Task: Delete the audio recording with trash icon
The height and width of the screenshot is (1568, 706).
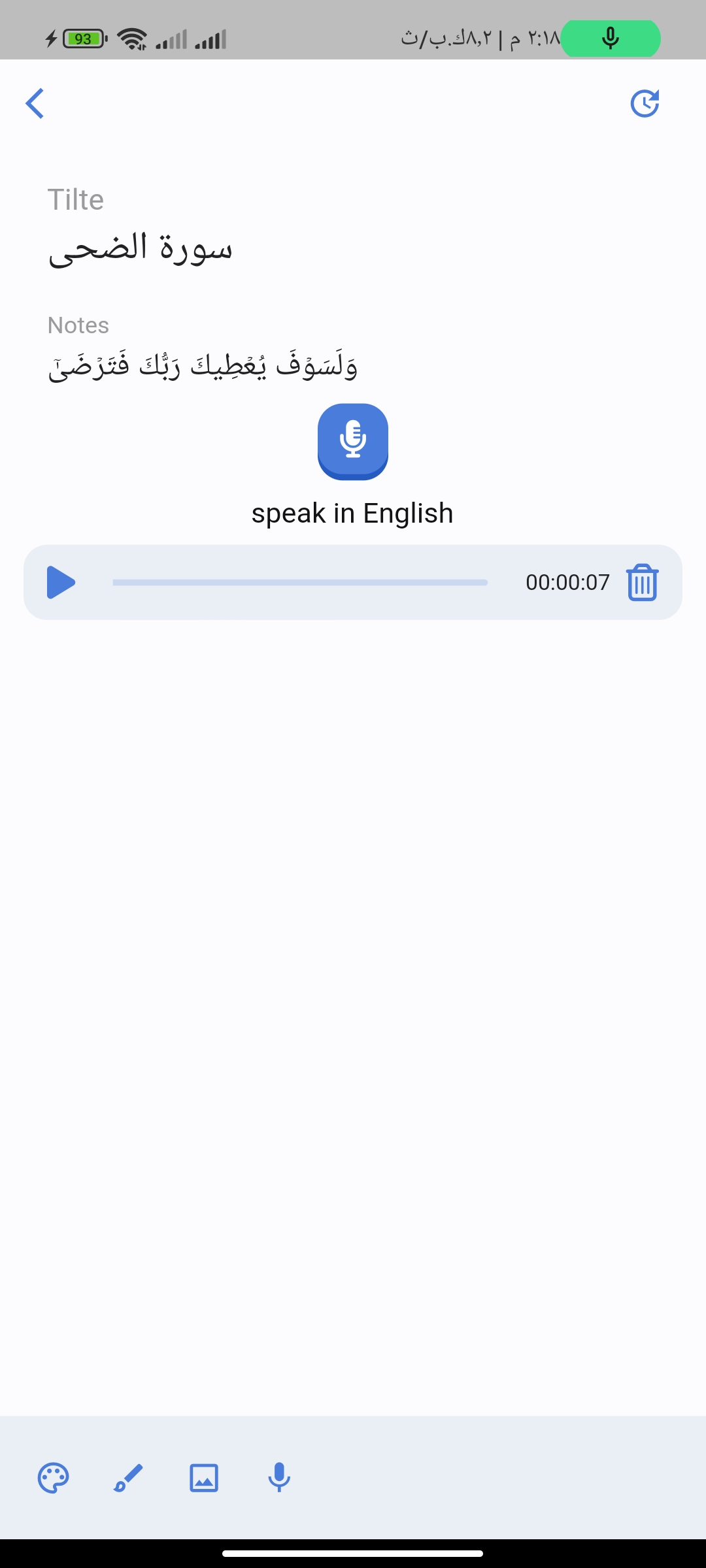Action: click(x=642, y=582)
